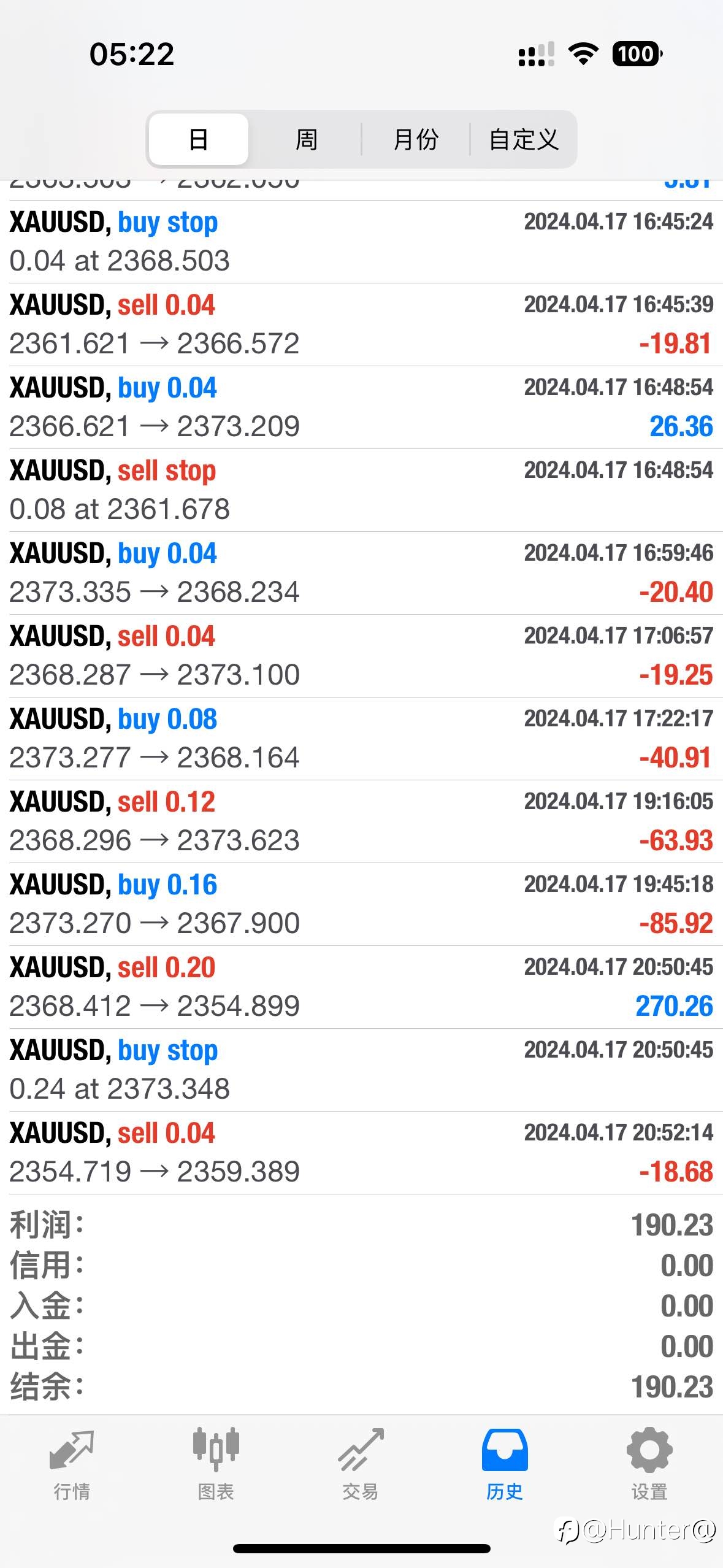Select the 日 (day) period filter
Screen dimensions: 723x1568
point(198,139)
